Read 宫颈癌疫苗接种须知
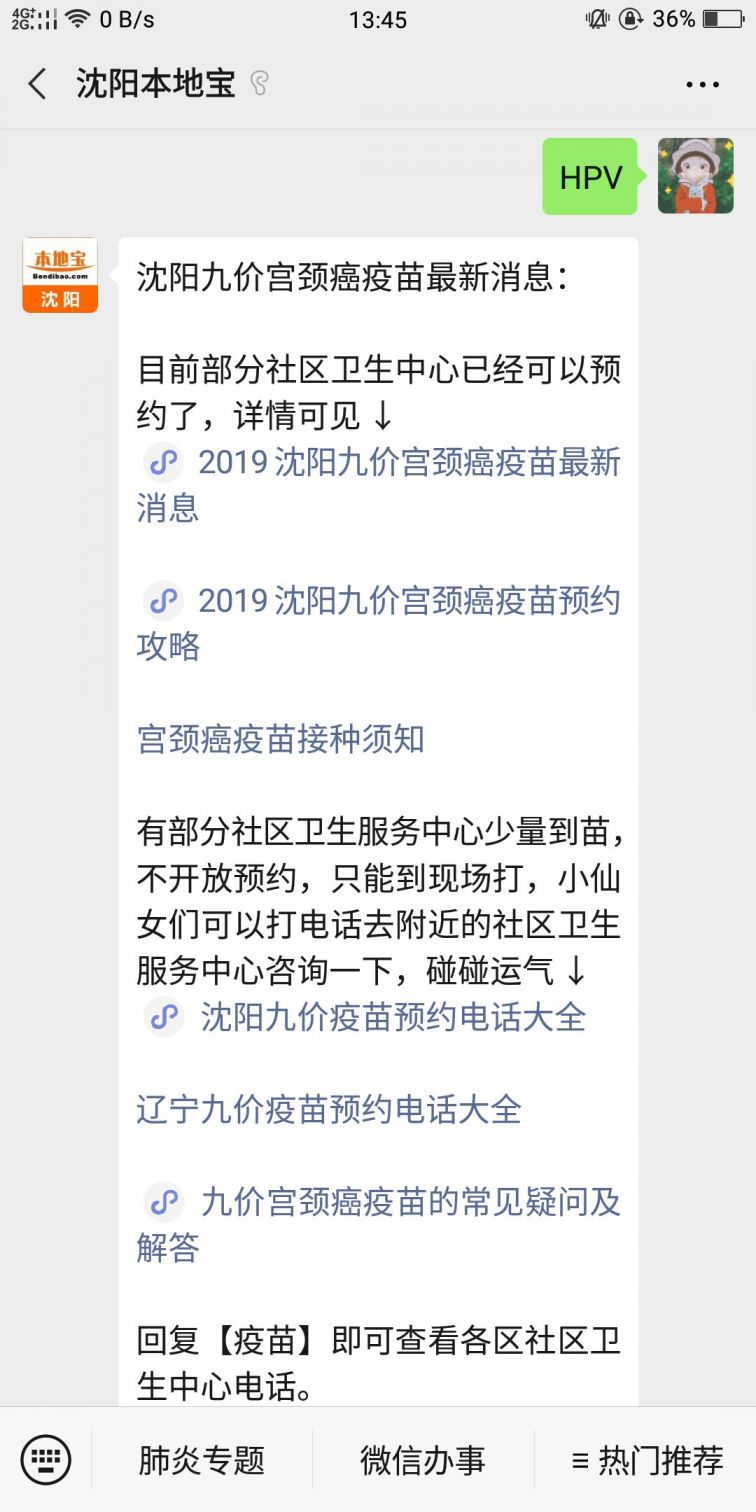Image resolution: width=756 pixels, height=1512 pixels. [x=281, y=739]
